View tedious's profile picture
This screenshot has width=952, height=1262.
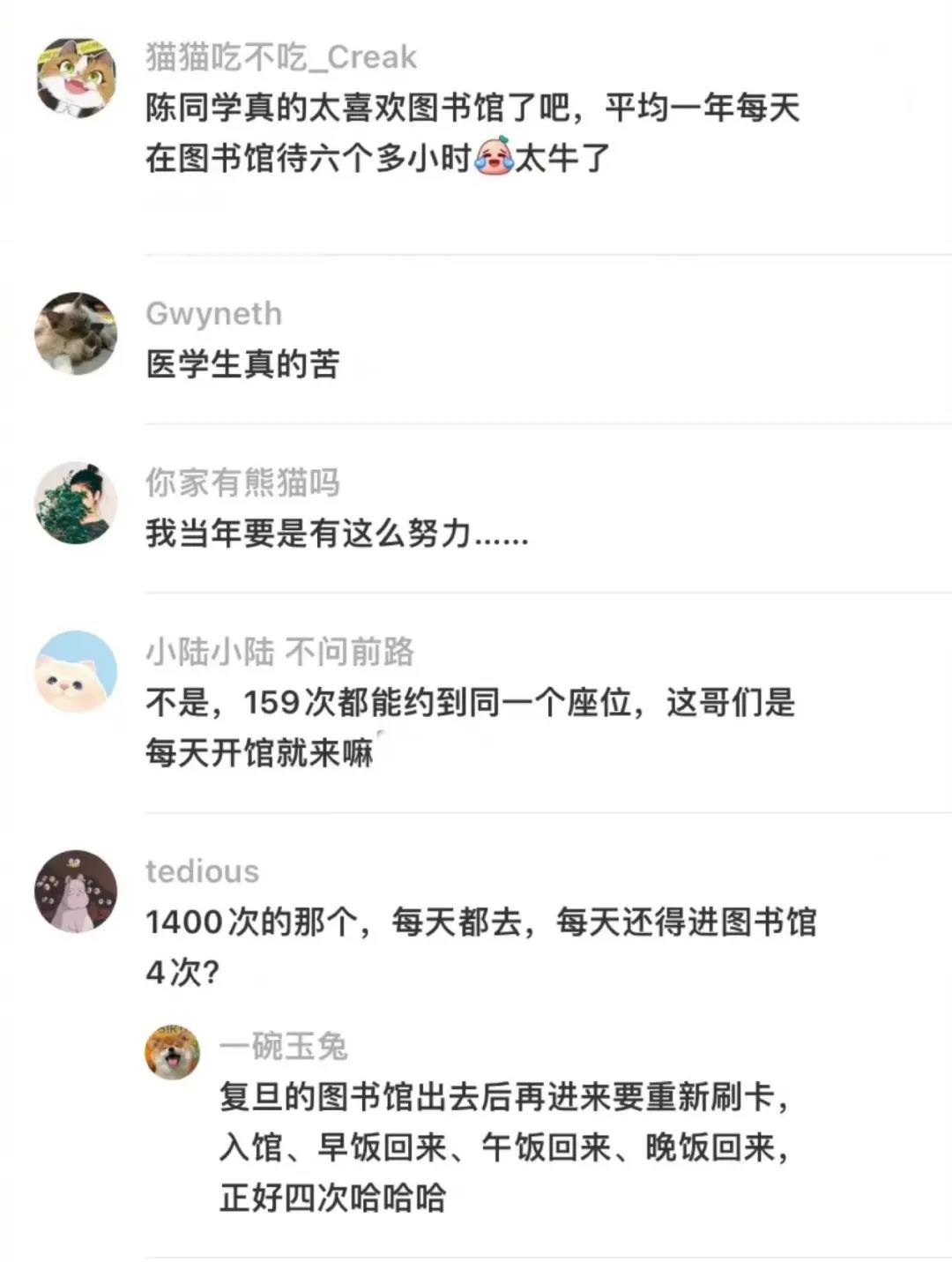[76, 892]
